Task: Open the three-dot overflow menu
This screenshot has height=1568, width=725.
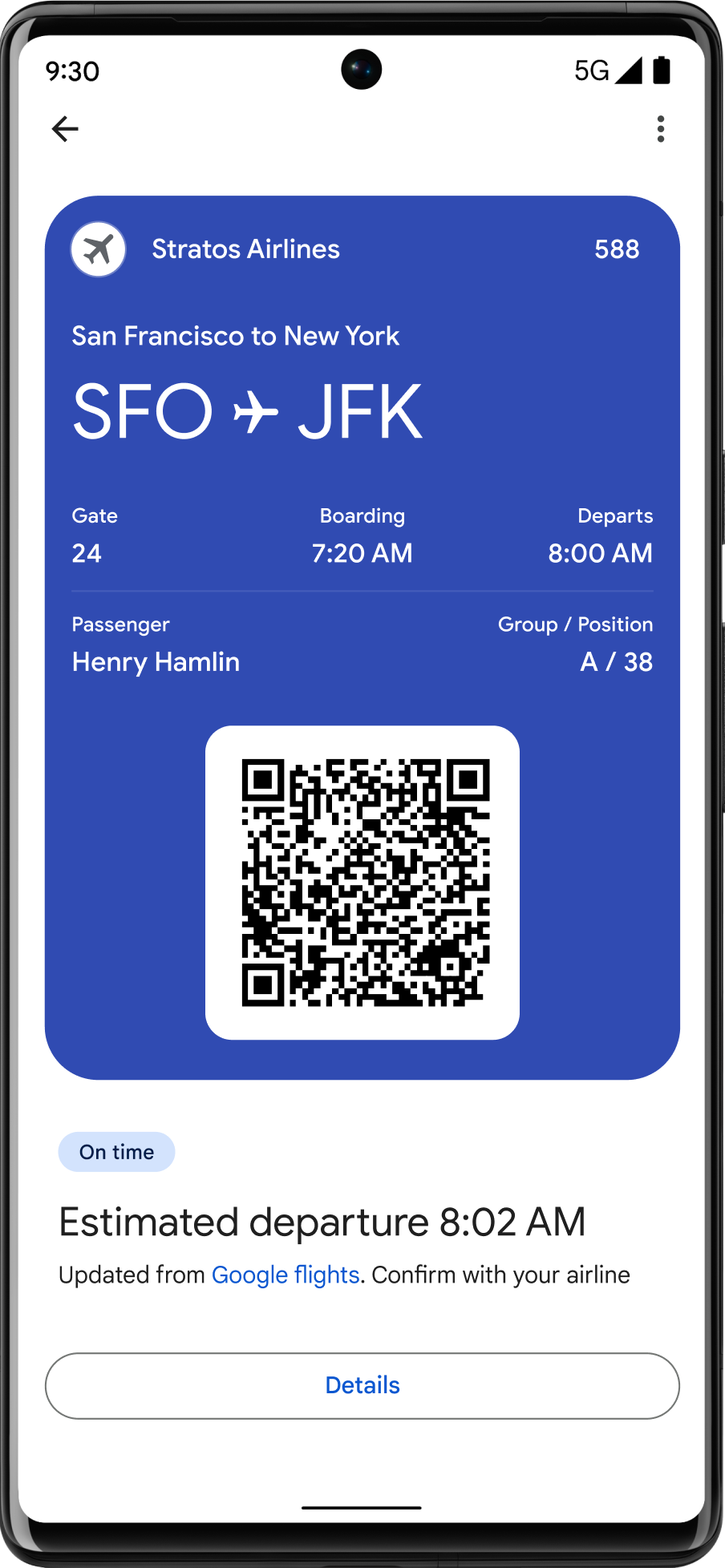Action: coord(660,128)
